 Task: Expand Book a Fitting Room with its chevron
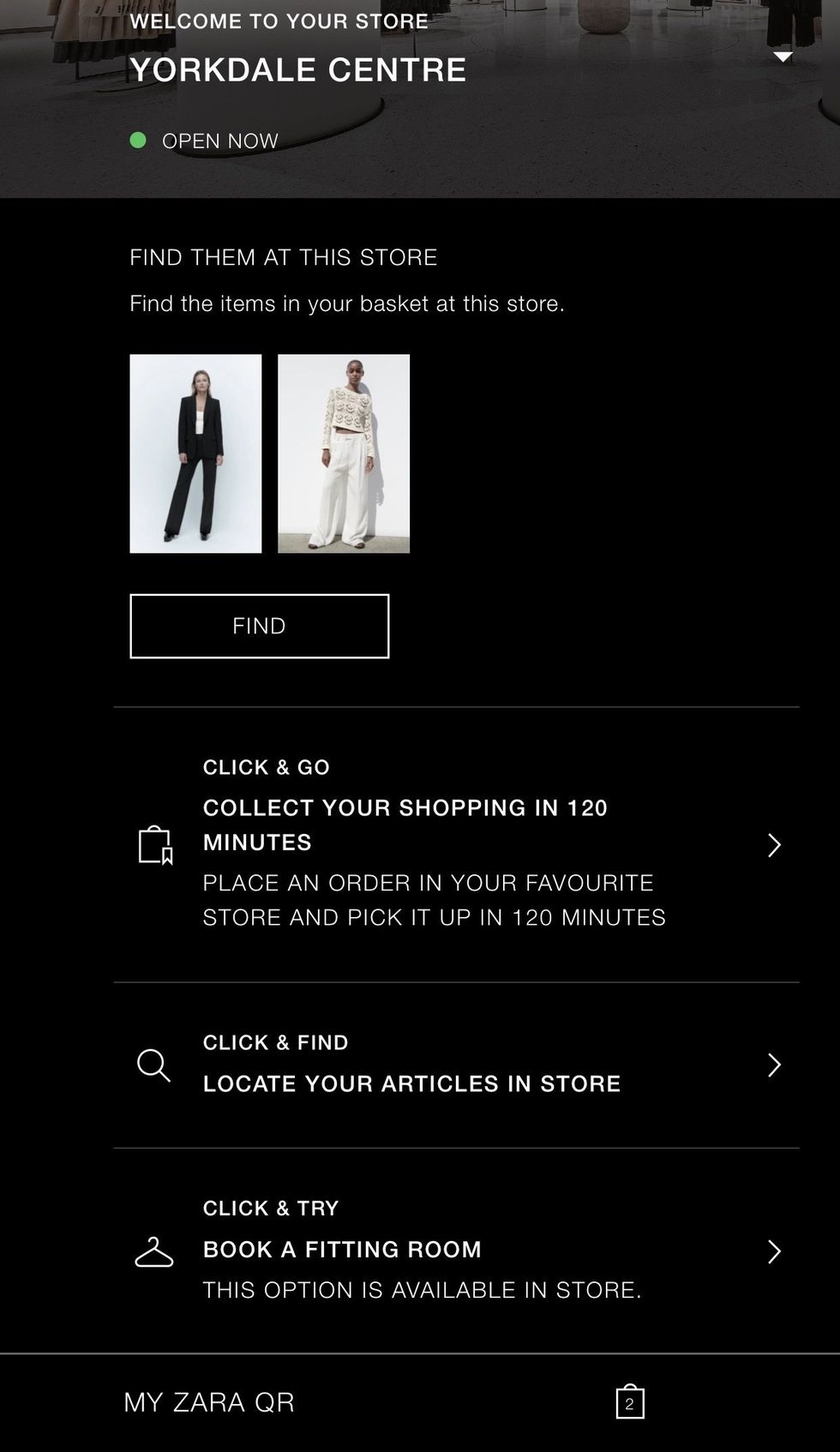click(x=773, y=1251)
